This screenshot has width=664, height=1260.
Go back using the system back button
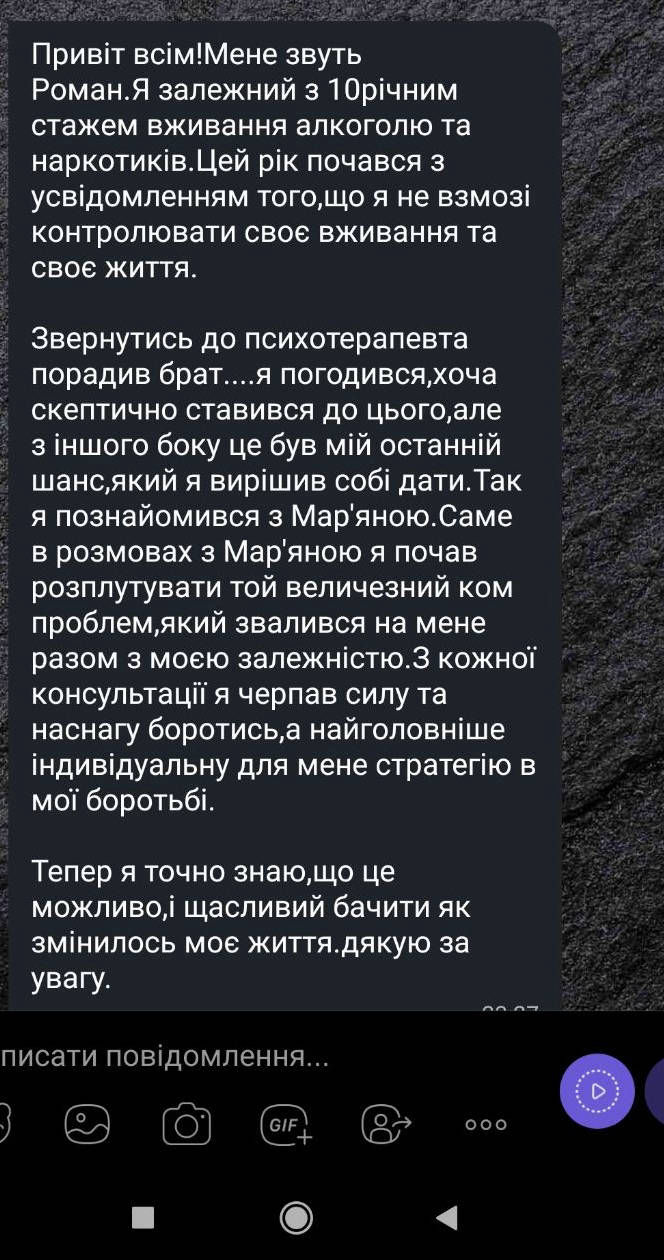pyautogui.click(x=447, y=1217)
